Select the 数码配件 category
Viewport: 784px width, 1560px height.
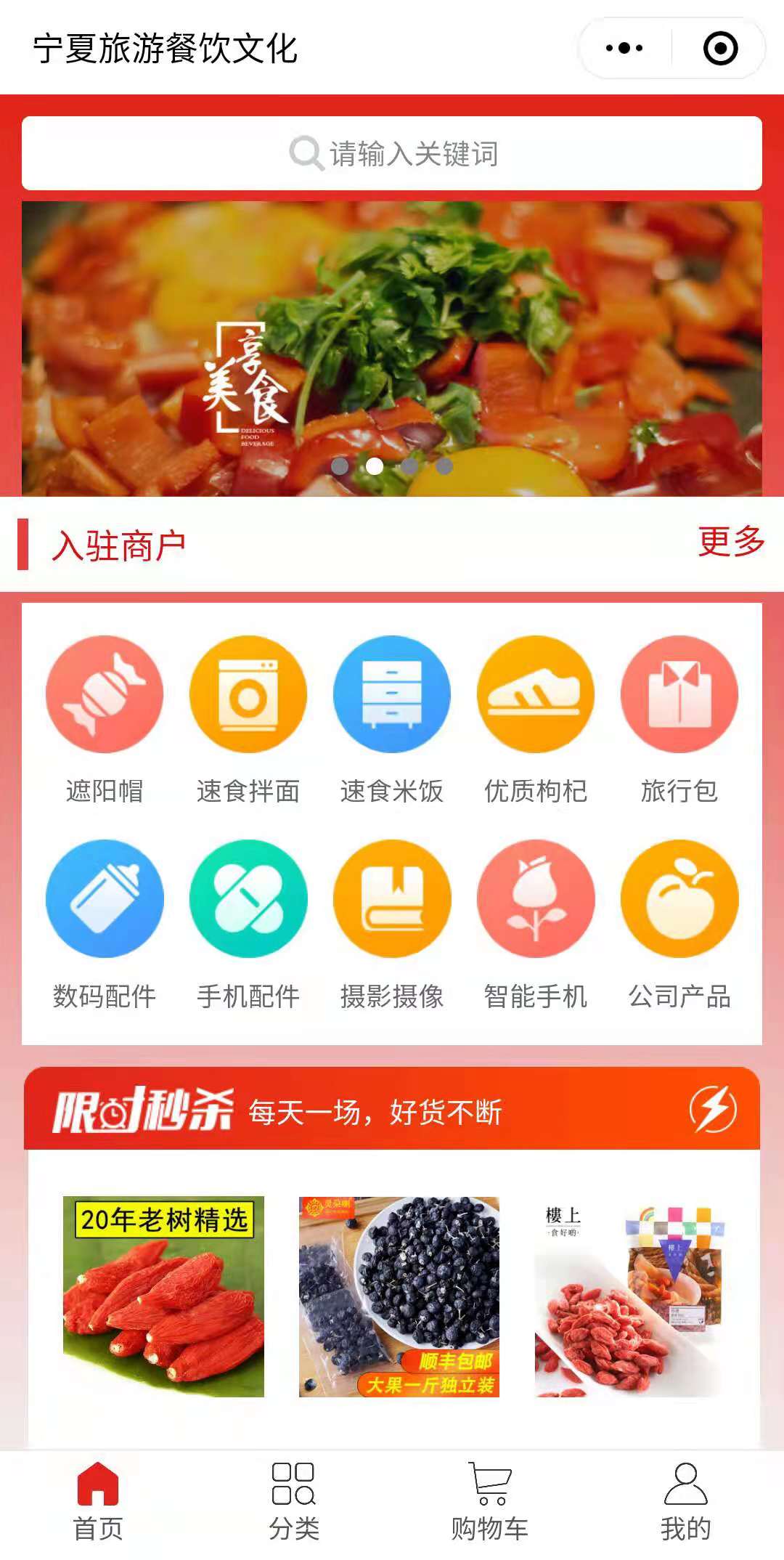(105, 922)
